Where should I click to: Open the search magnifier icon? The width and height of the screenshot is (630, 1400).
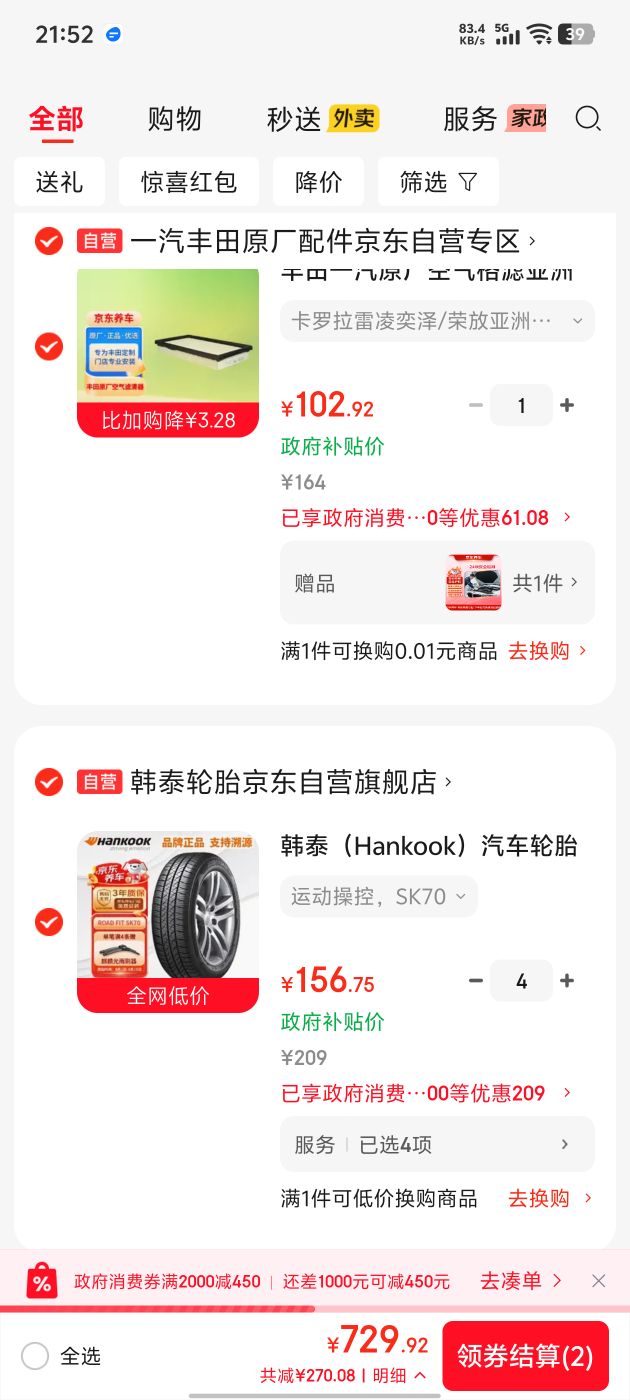pyautogui.click(x=588, y=119)
